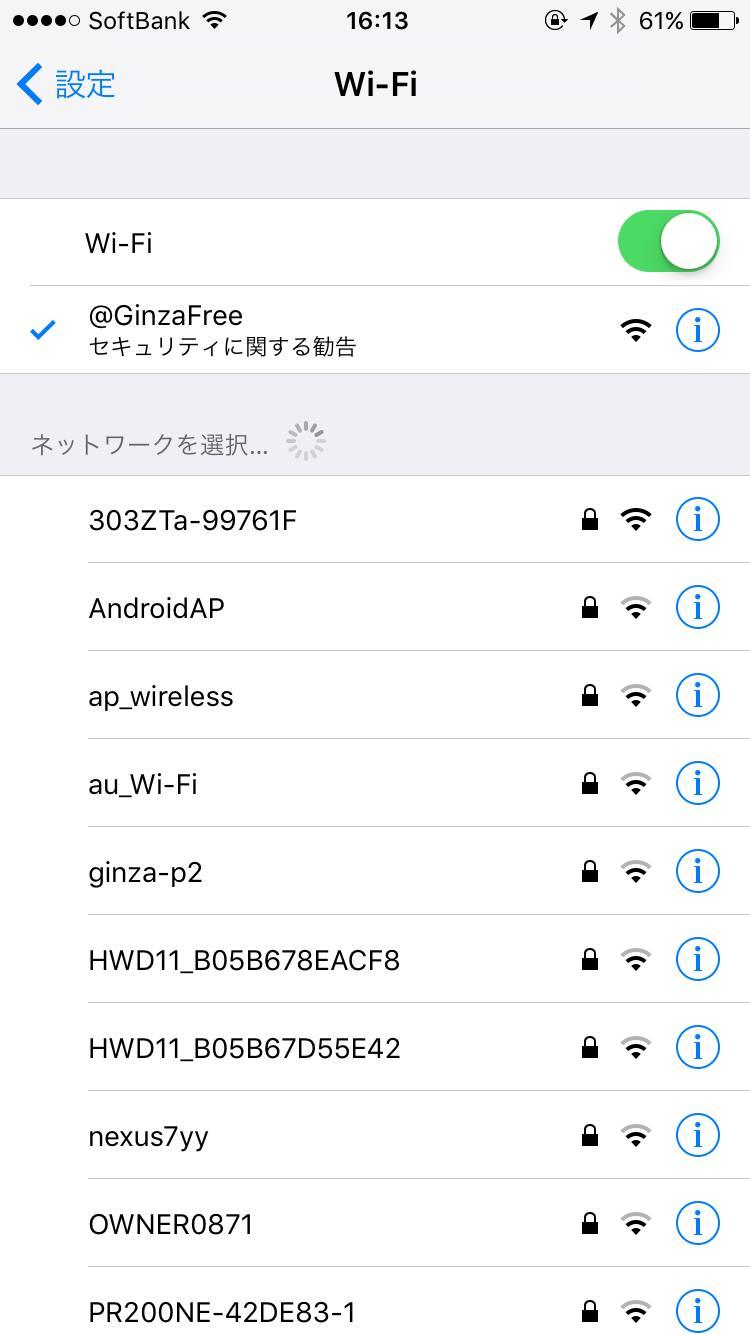The height and width of the screenshot is (1334, 750).
Task: Go back to 設定
Action: point(66,85)
